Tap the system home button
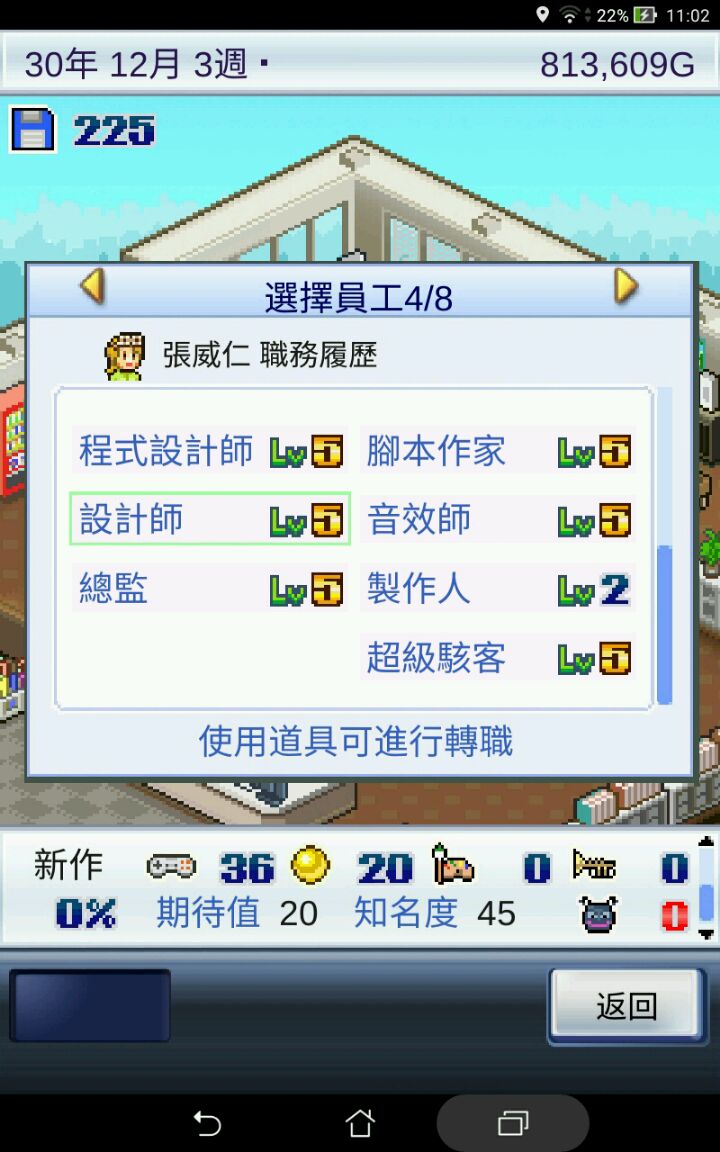 (360, 1123)
